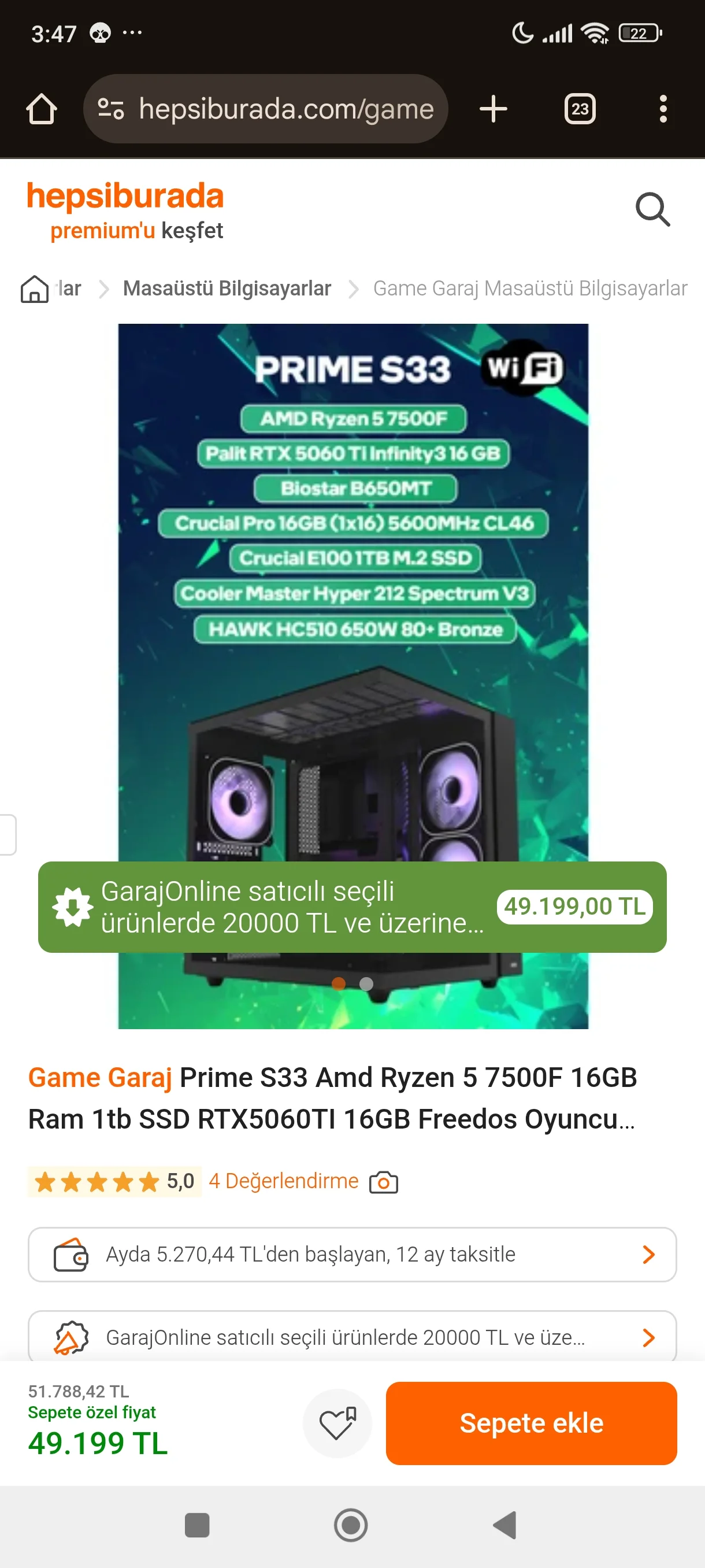Open Game Garaj Masaüstü Bilgisayarlar breadcrumb

[529, 289]
